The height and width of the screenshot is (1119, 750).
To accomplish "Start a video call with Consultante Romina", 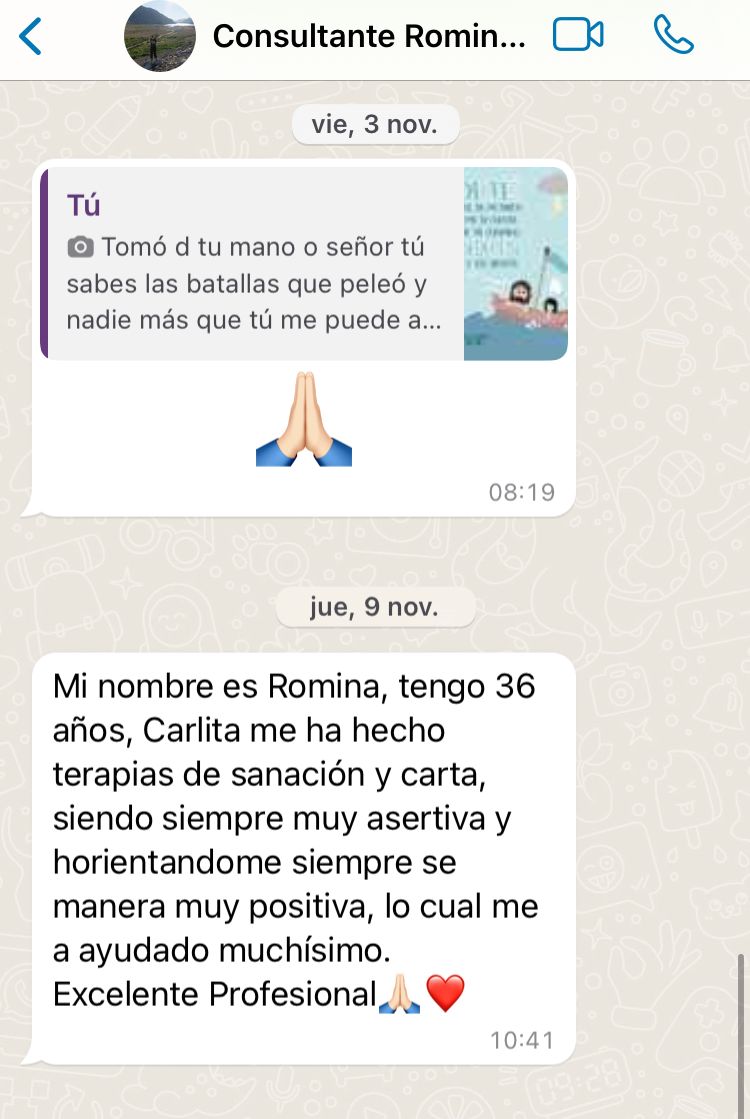I will pos(578,36).
